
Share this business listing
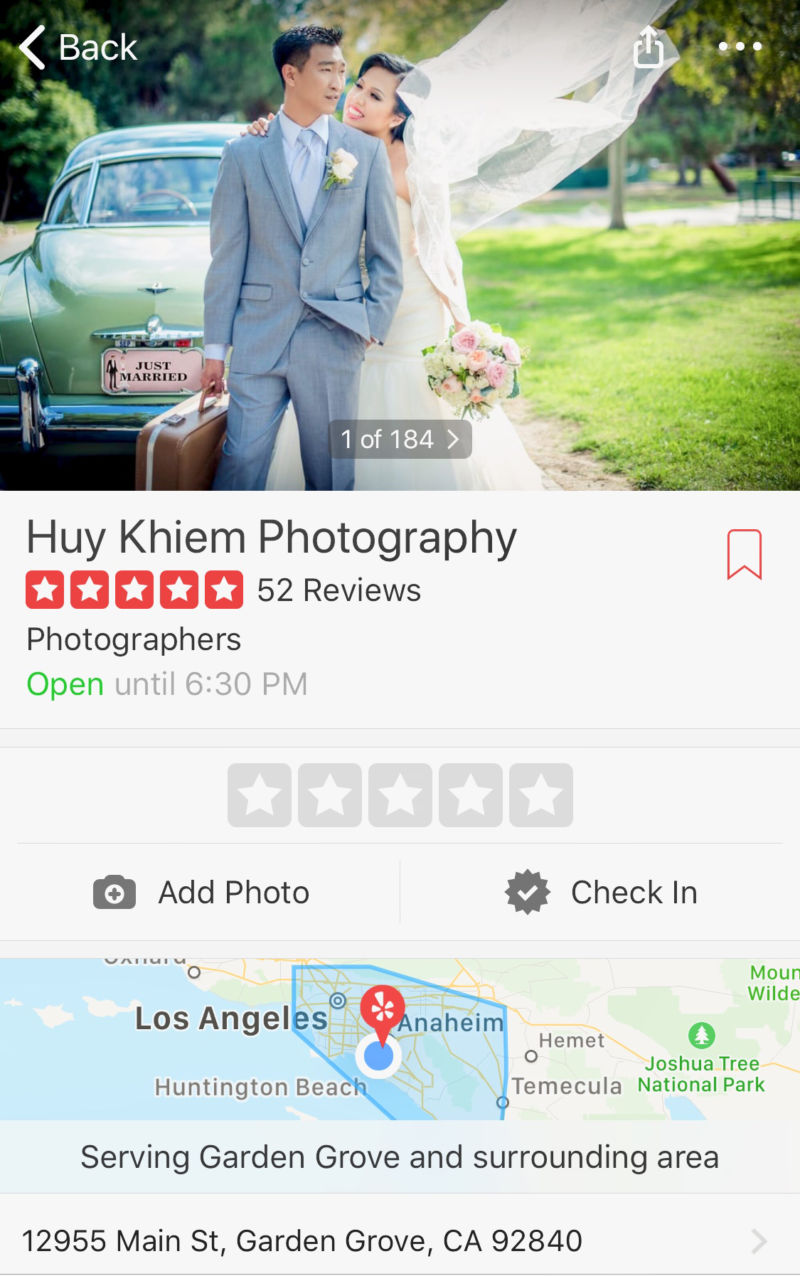click(x=649, y=46)
